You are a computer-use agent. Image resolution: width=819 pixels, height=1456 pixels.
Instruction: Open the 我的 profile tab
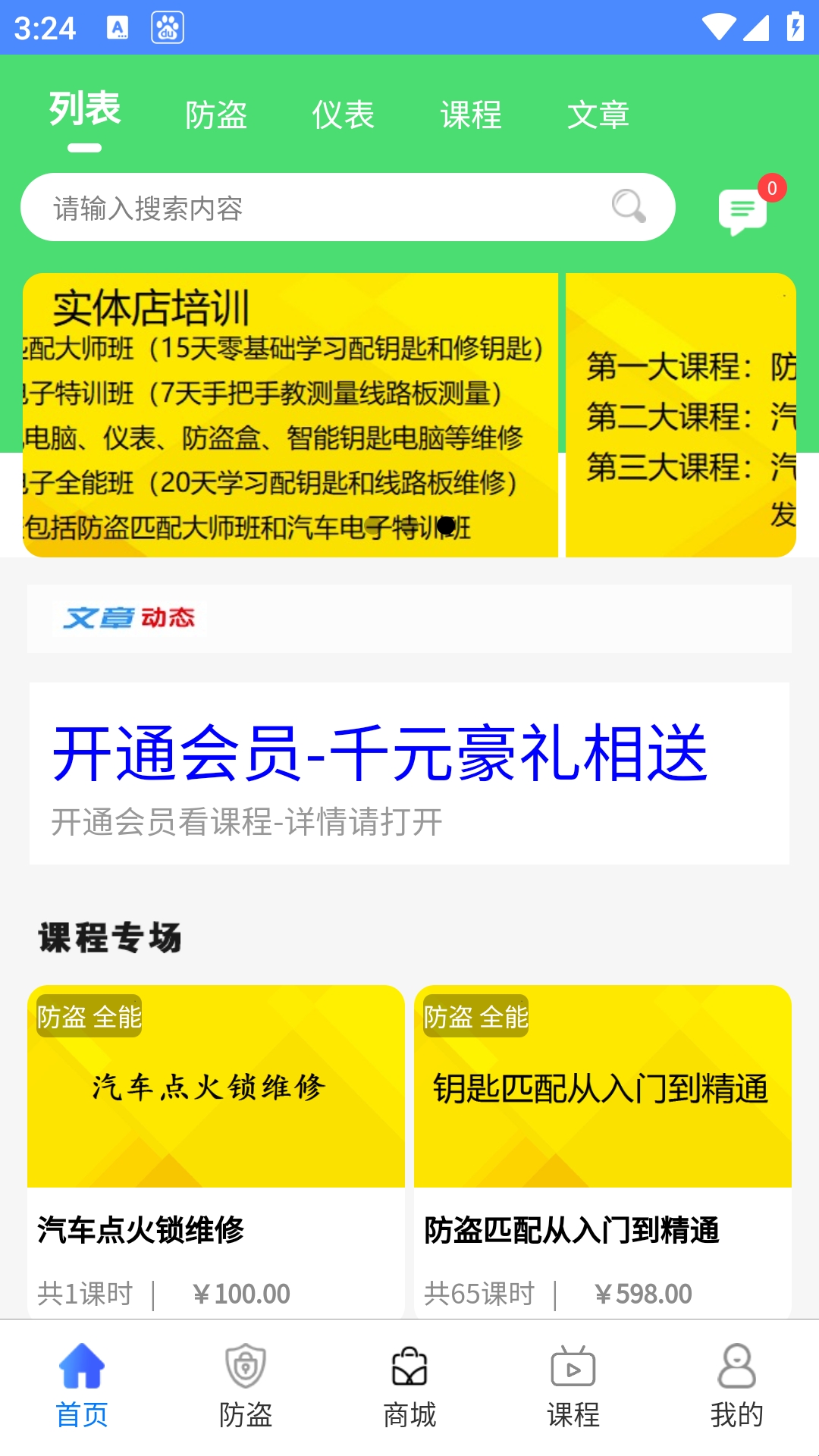737,1386
